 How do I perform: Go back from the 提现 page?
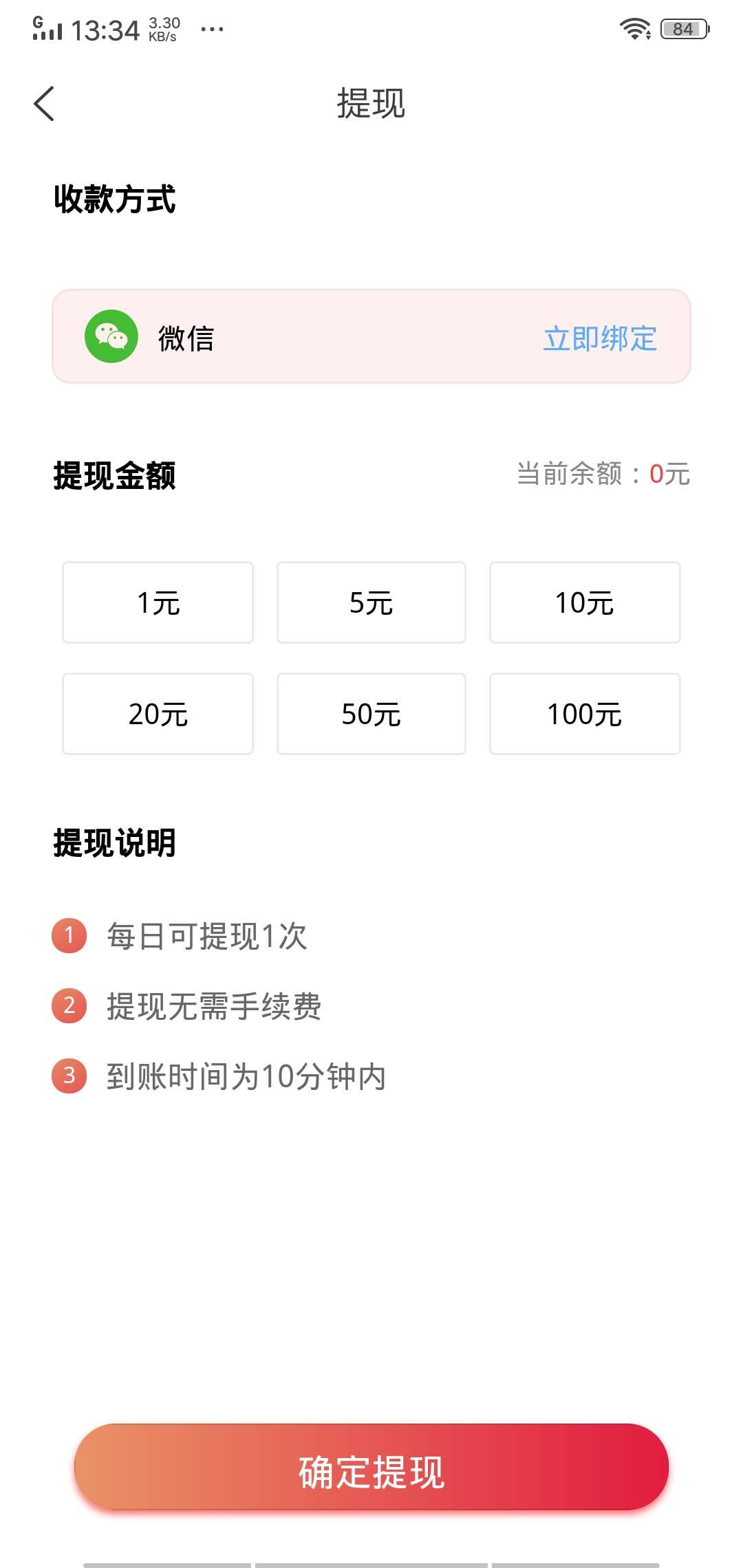(x=44, y=104)
